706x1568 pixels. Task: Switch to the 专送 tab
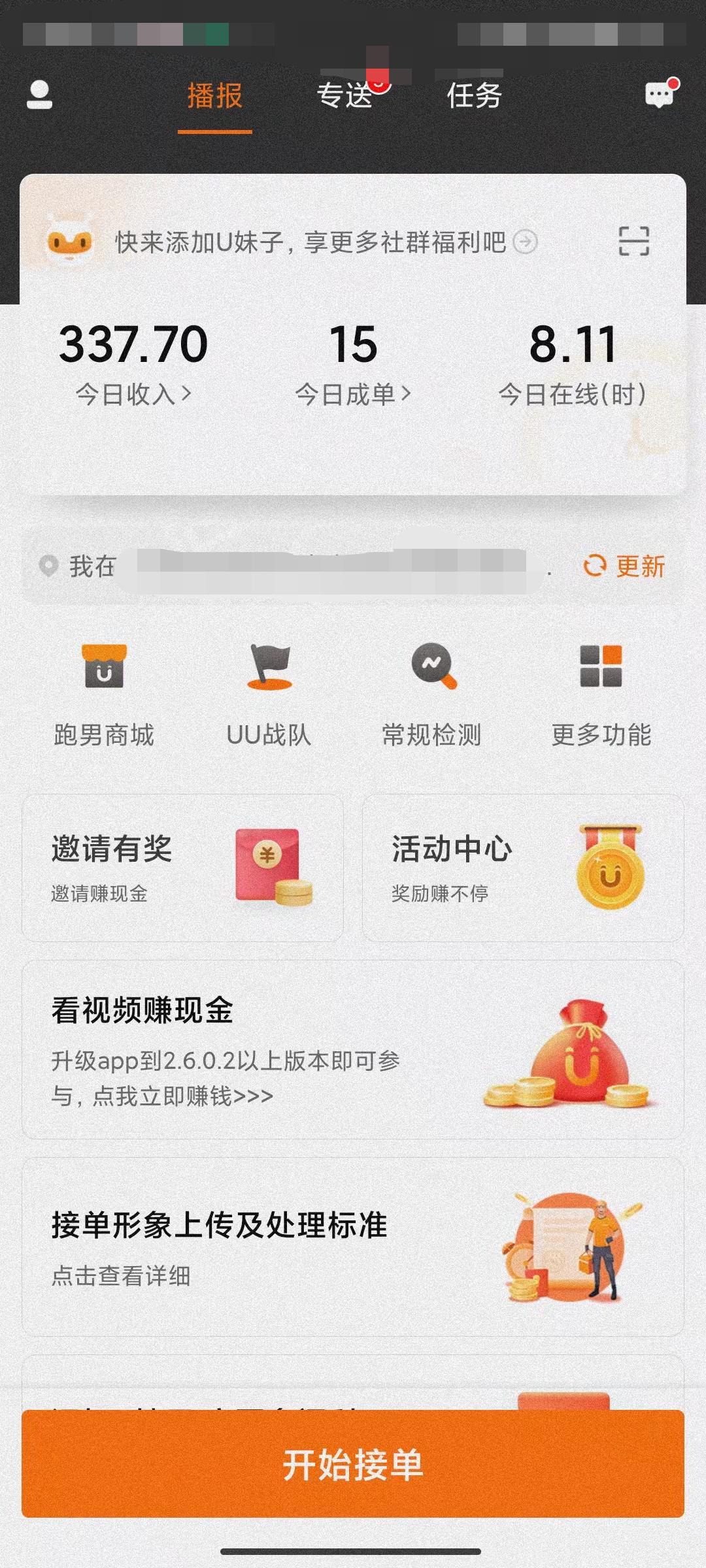(x=345, y=96)
